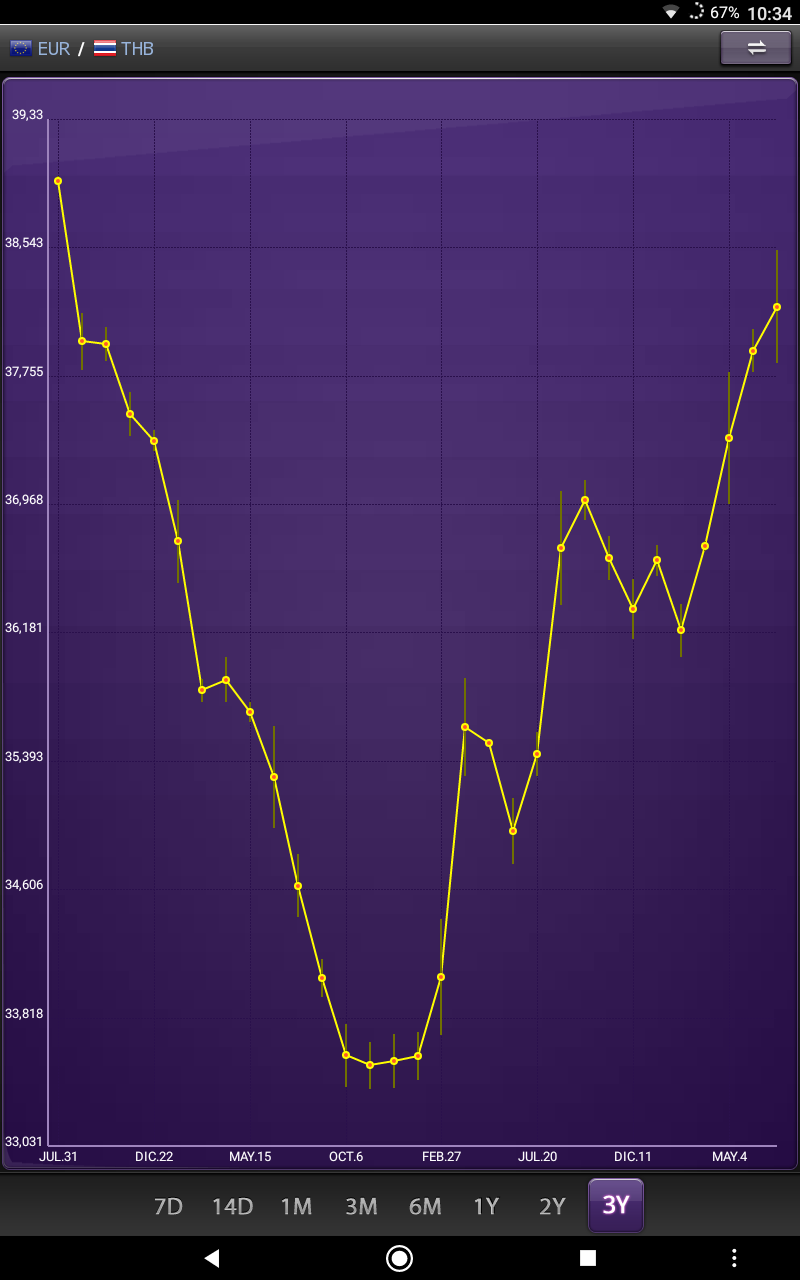Image resolution: width=800 pixels, height=1280 pixels.
Task: Switch to the 7D time range
Action: [x=168, y=1206]
